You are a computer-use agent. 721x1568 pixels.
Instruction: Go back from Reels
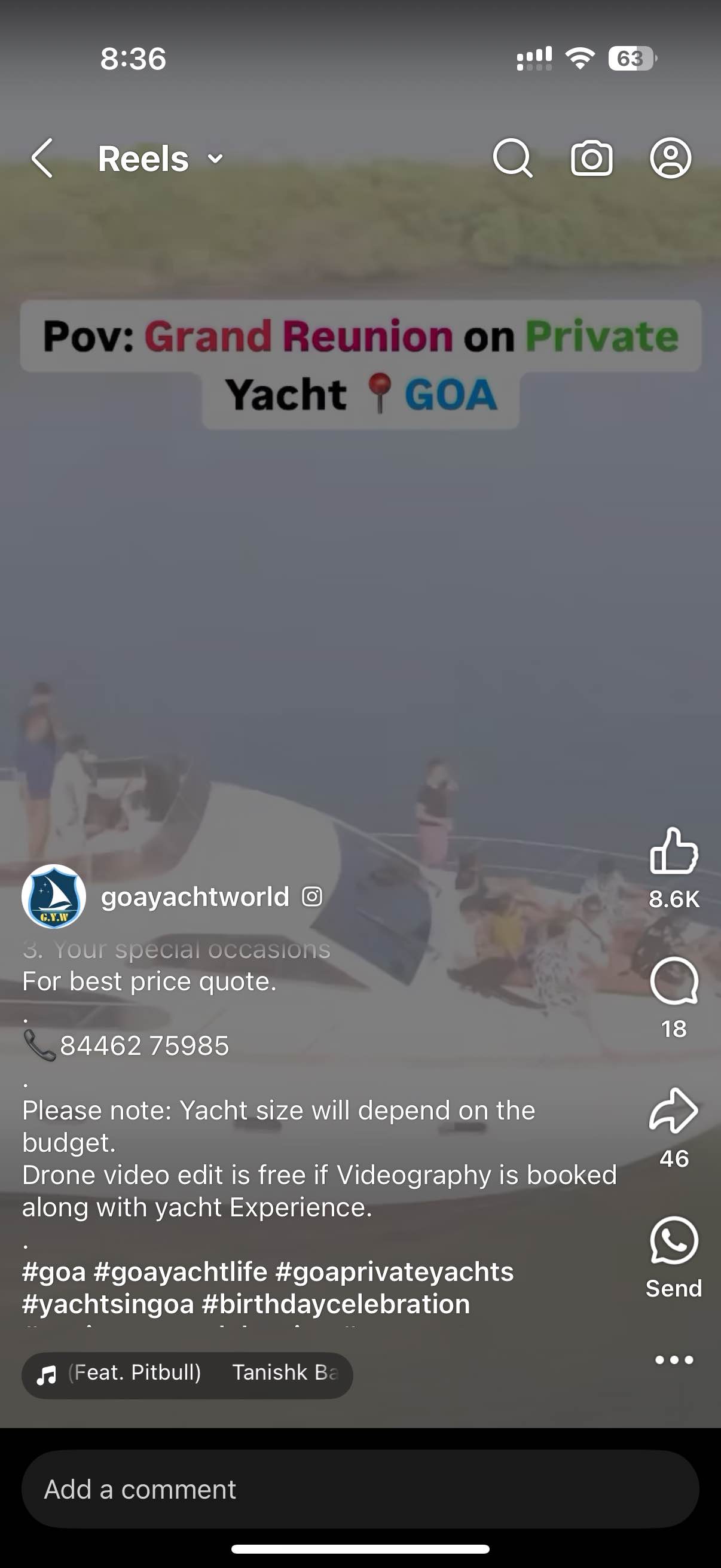tap(42, 158)
